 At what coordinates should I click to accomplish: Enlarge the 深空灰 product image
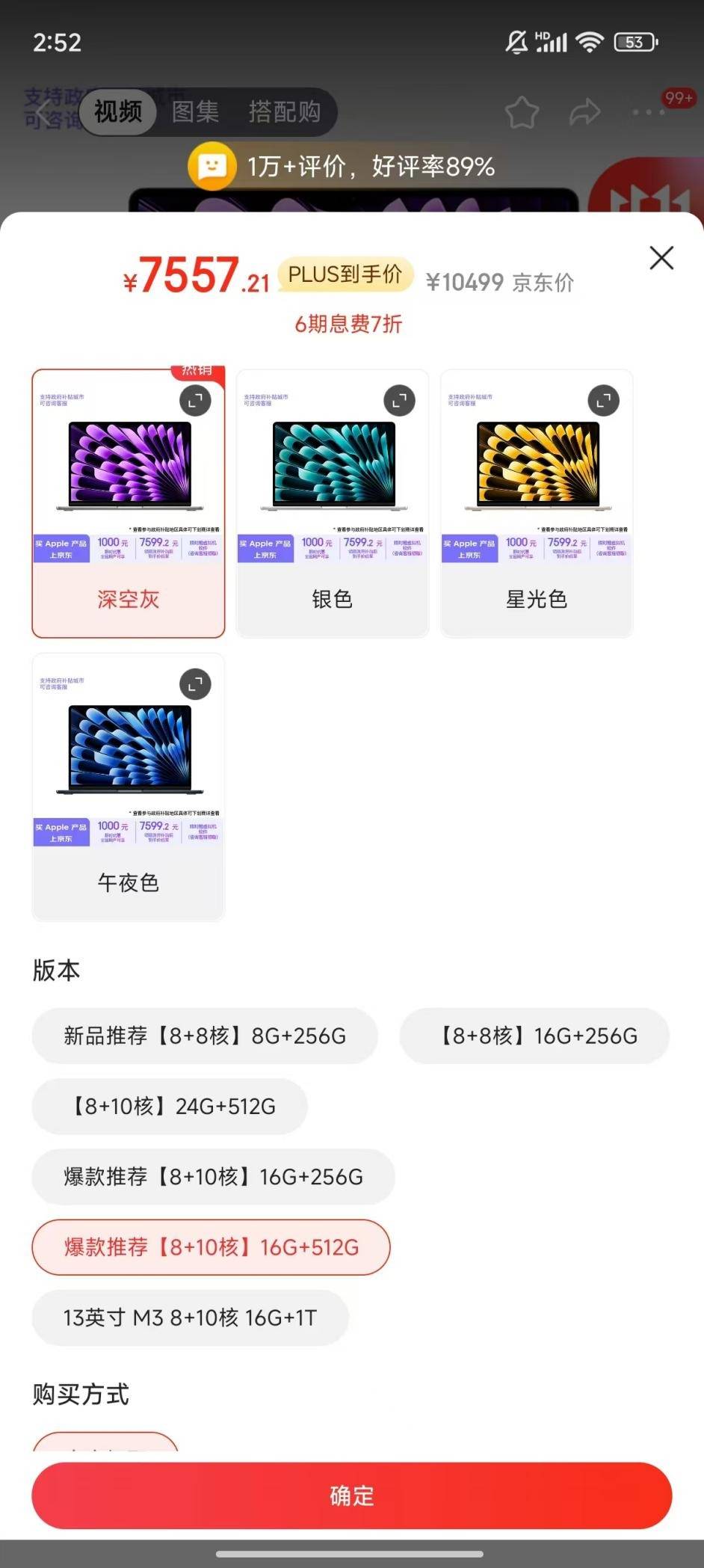[195, 401]
